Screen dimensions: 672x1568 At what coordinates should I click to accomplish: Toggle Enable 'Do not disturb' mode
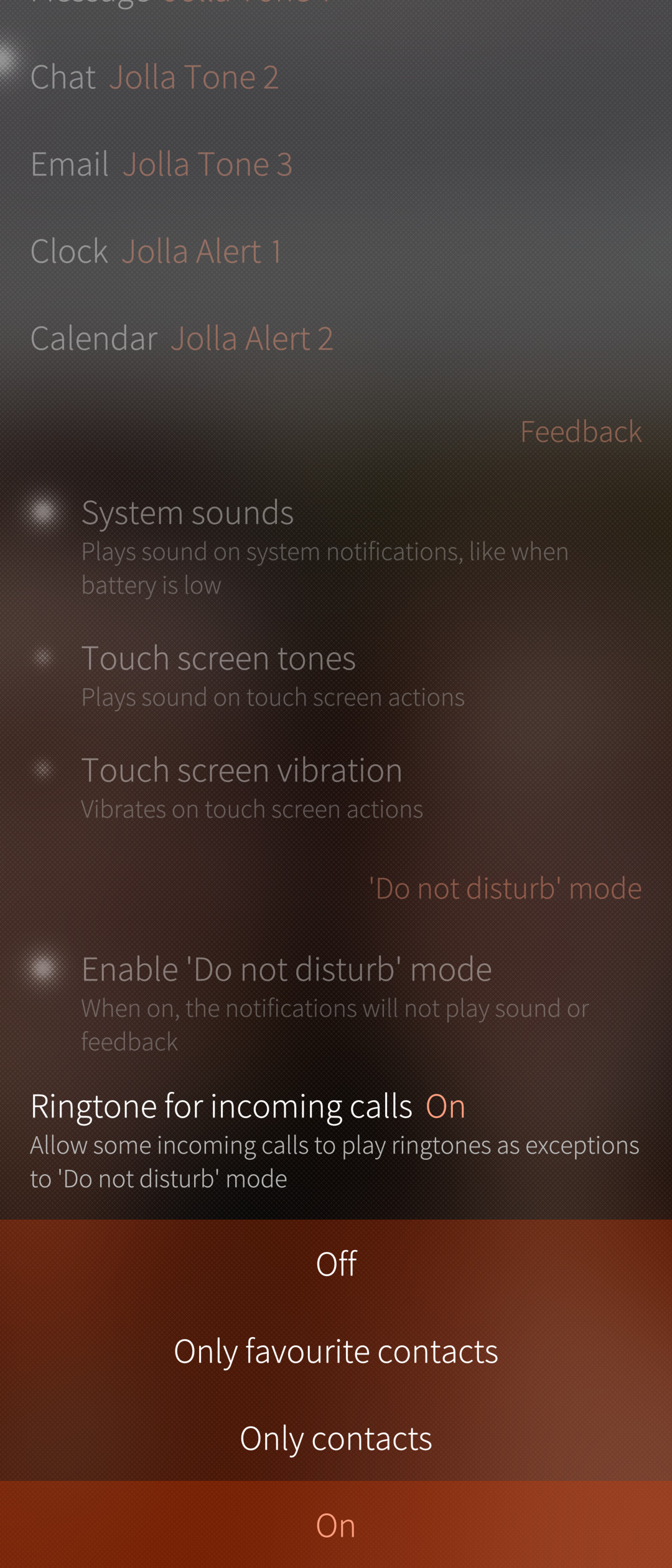[44, 968]
